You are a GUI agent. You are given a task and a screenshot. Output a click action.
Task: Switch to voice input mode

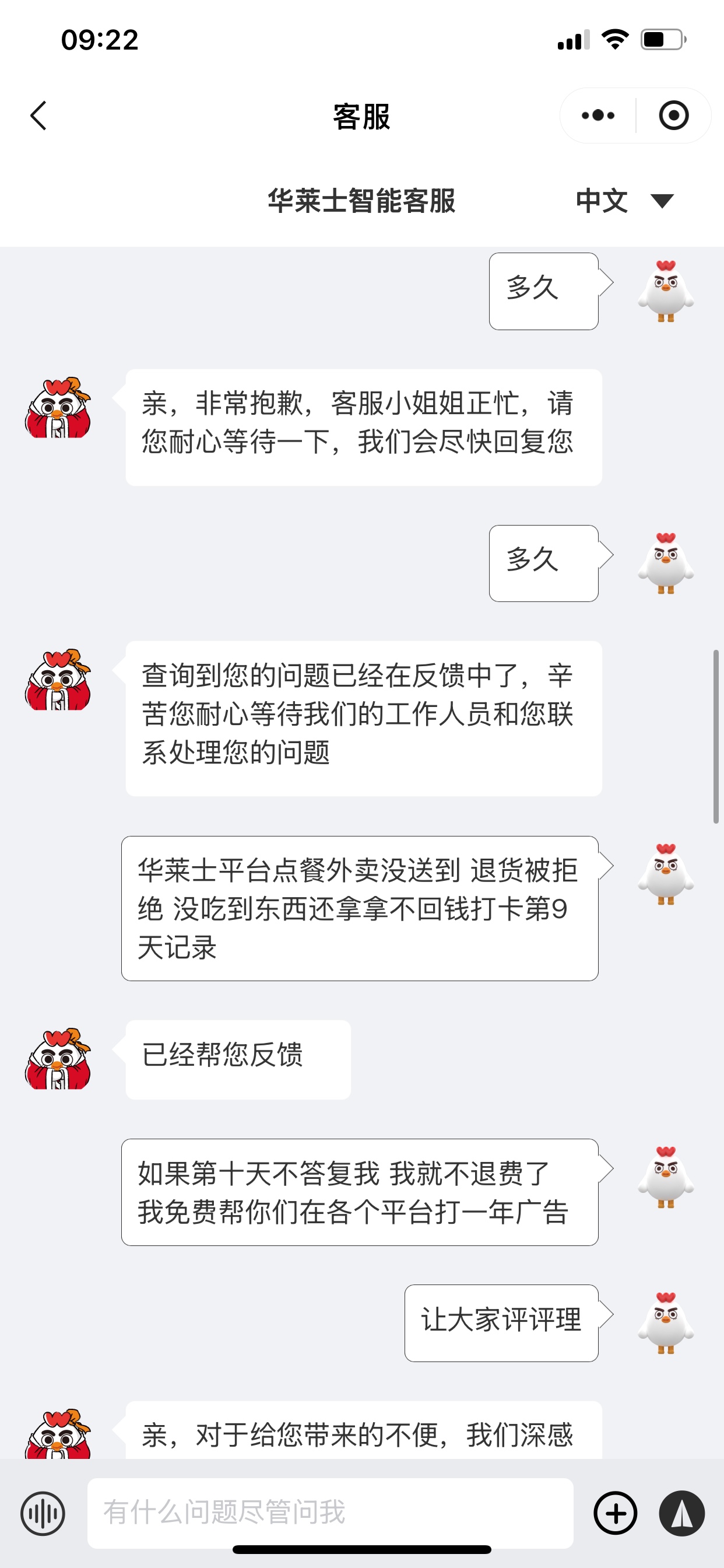tap(43, 1513)
